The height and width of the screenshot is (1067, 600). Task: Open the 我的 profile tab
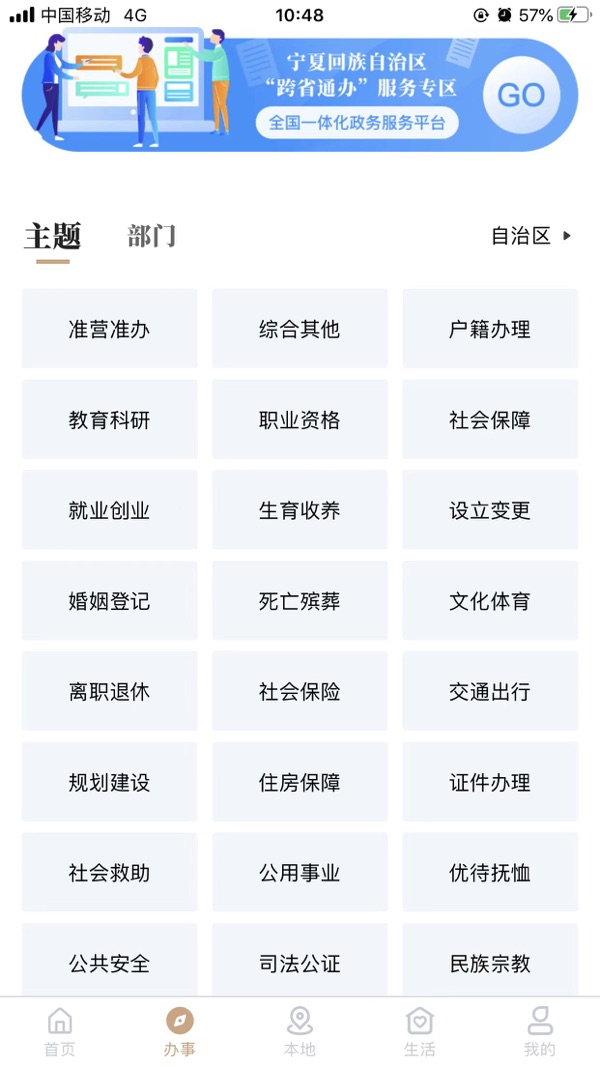pos(539,1032)
